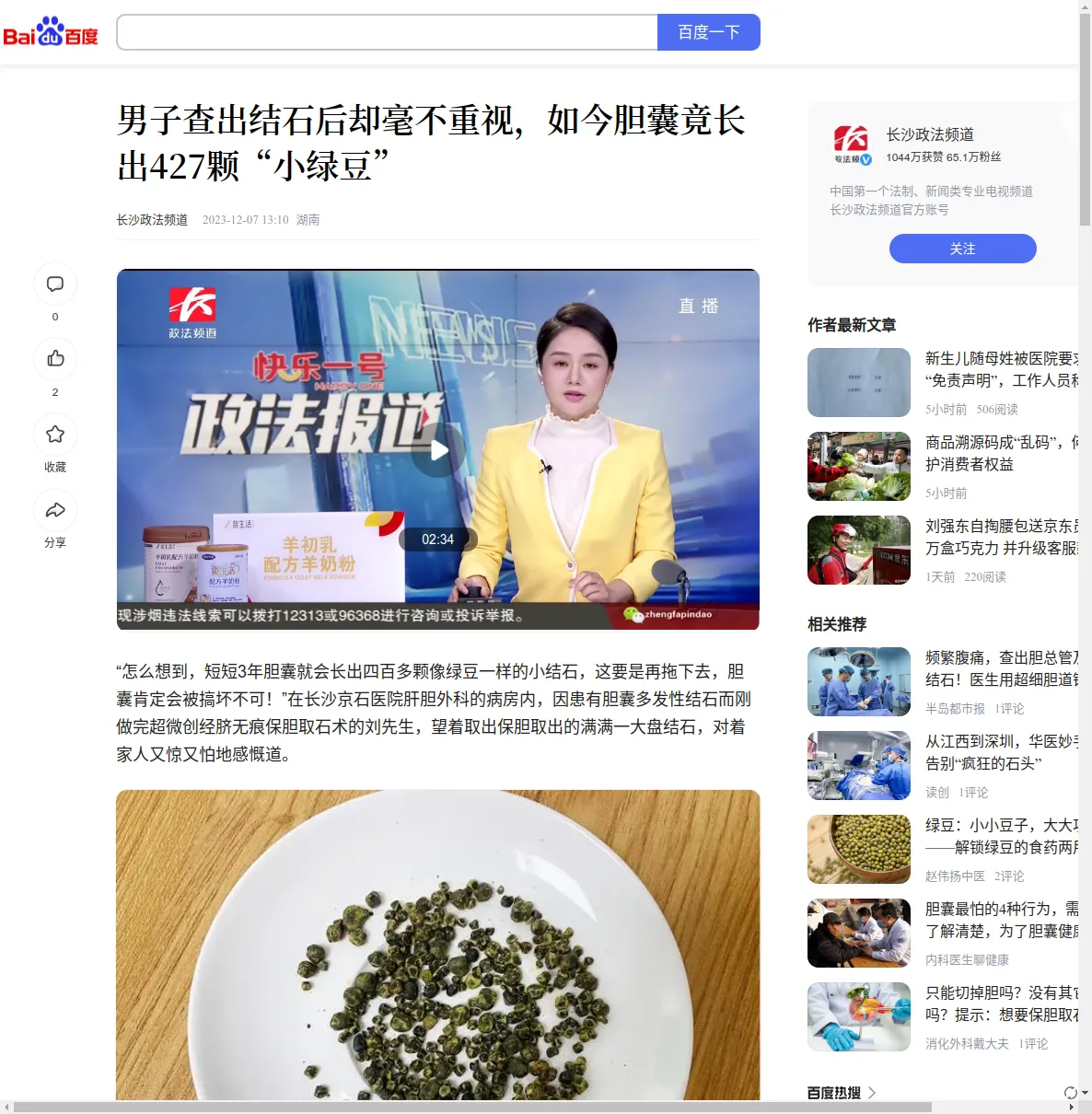Like this article with the thumbs-up icon
Viewport: 1092px width, 1114px height.
click(x=55, y=359)
